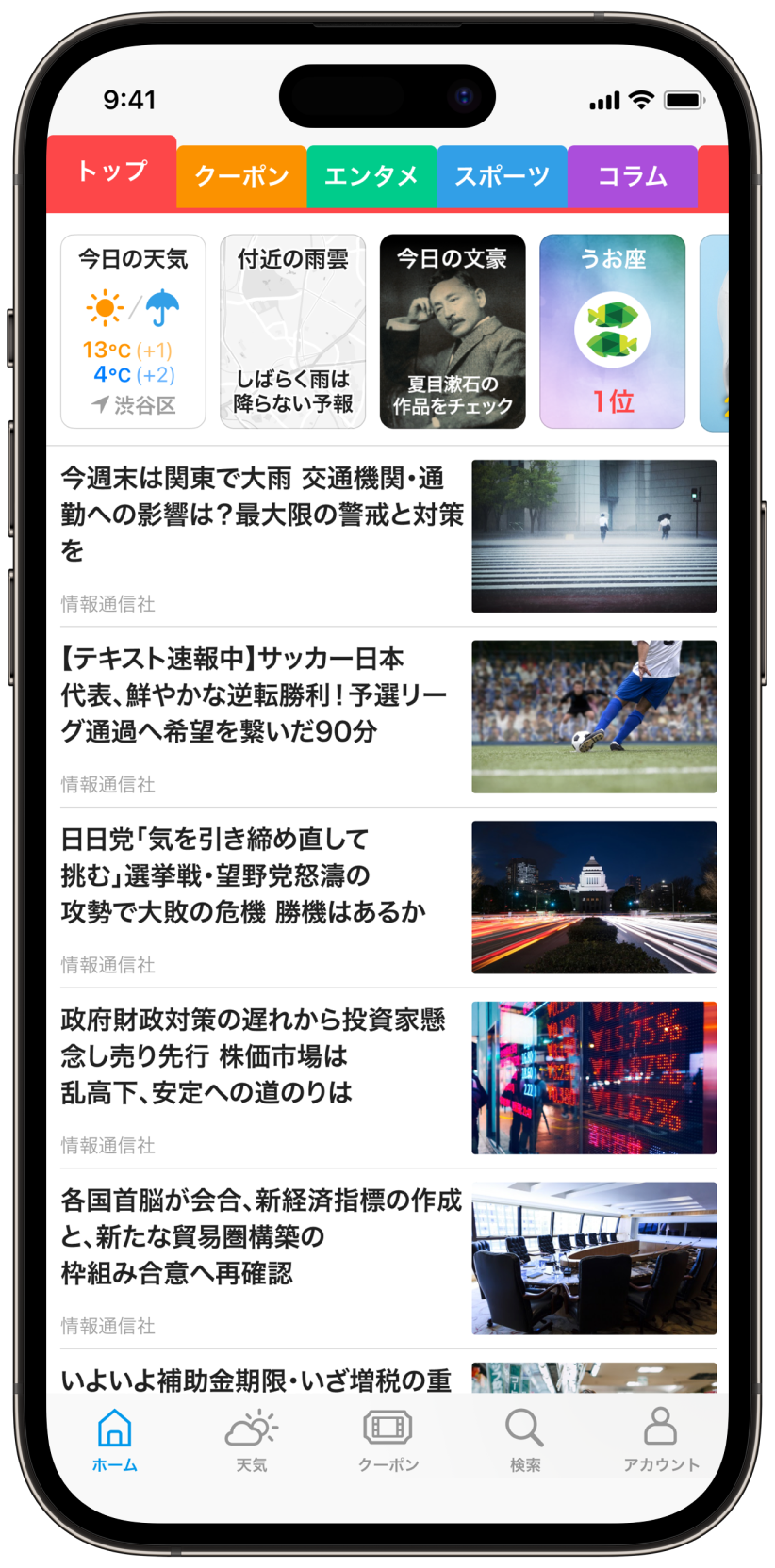Screen dimensions: 775x1568
Task: Open the 今日の文豪 card
Action: pyautogui.click(x=453, y=332)
